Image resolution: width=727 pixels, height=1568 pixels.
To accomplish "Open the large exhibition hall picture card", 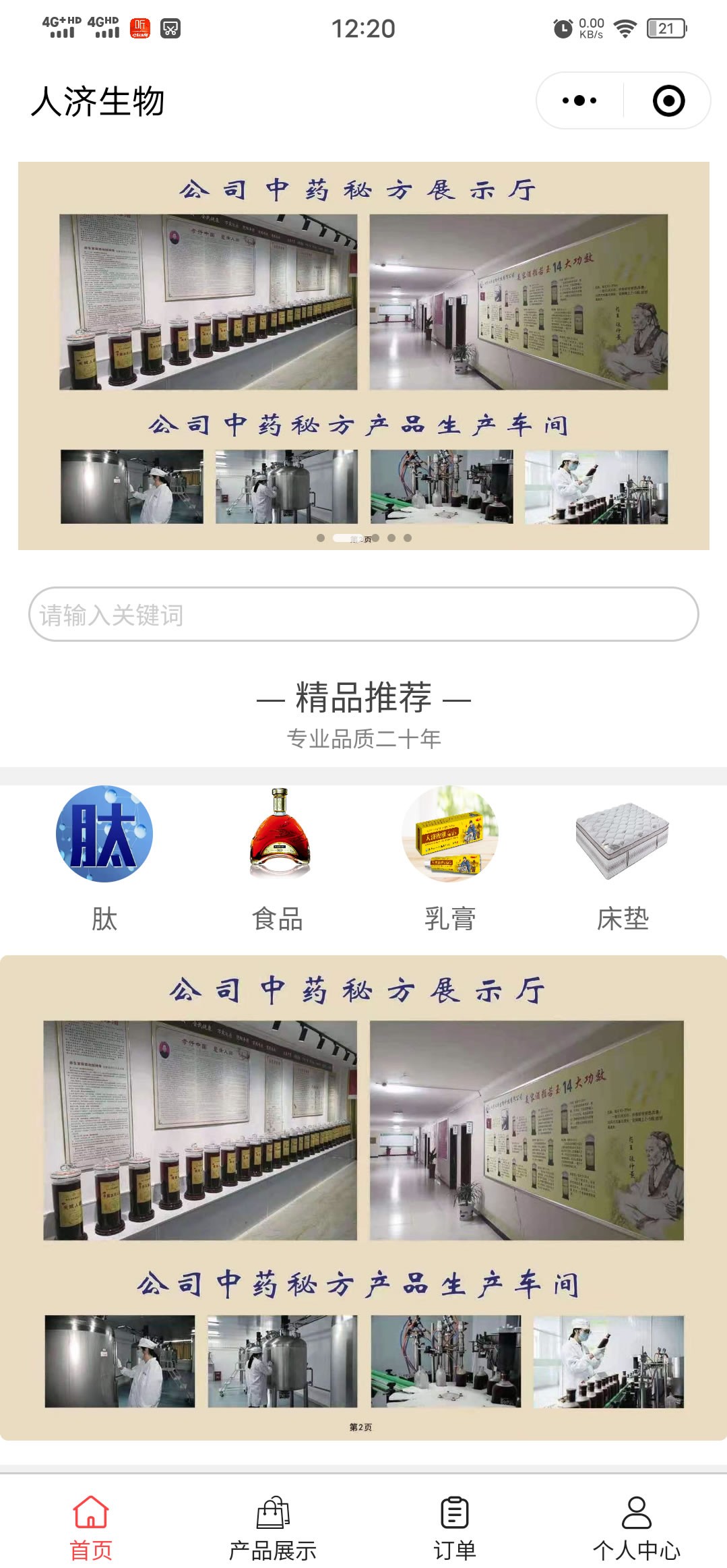I will point(363,1198).
